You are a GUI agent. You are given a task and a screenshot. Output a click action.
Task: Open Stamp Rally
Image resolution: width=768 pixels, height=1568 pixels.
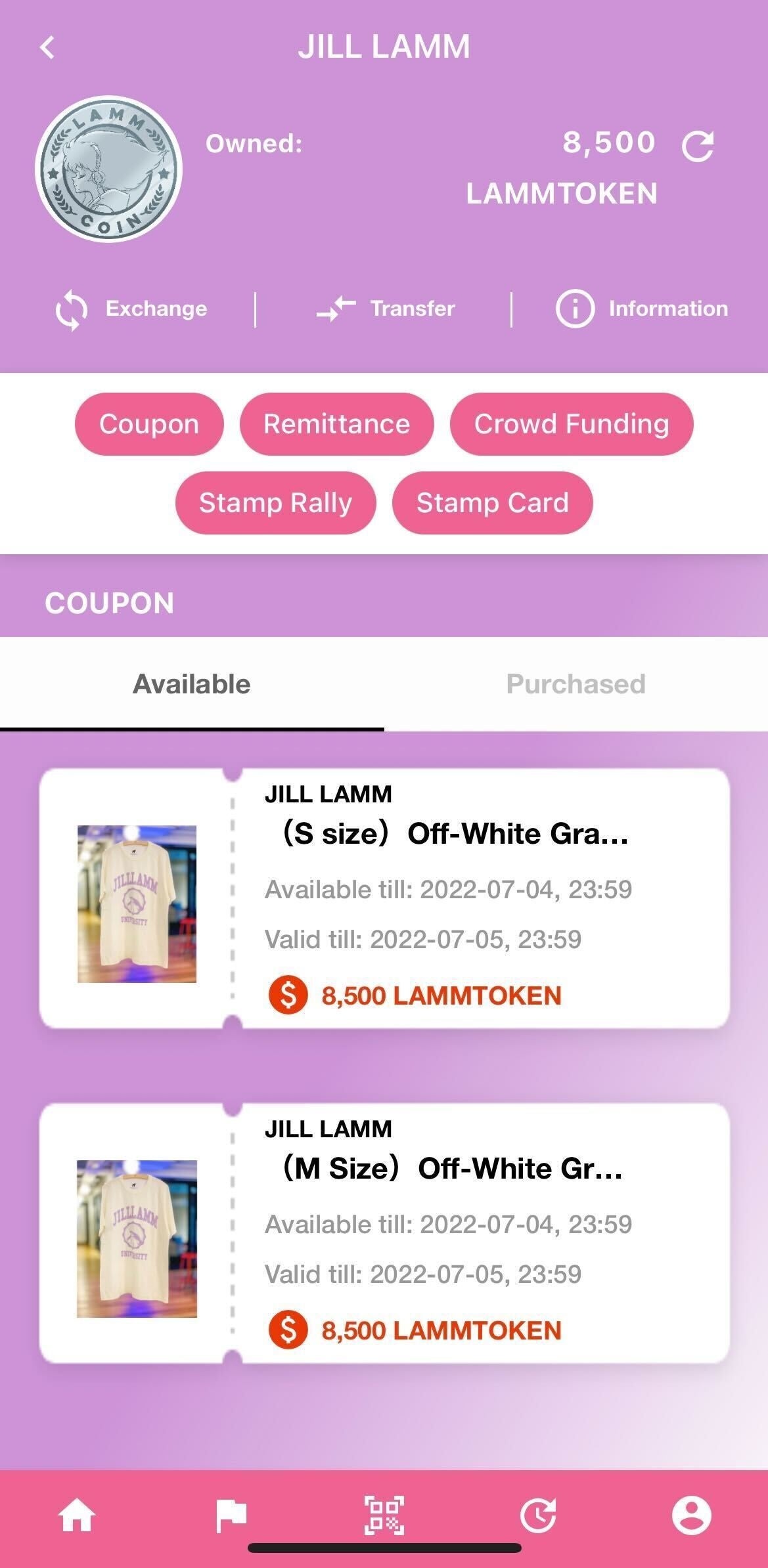coord(275,503)
